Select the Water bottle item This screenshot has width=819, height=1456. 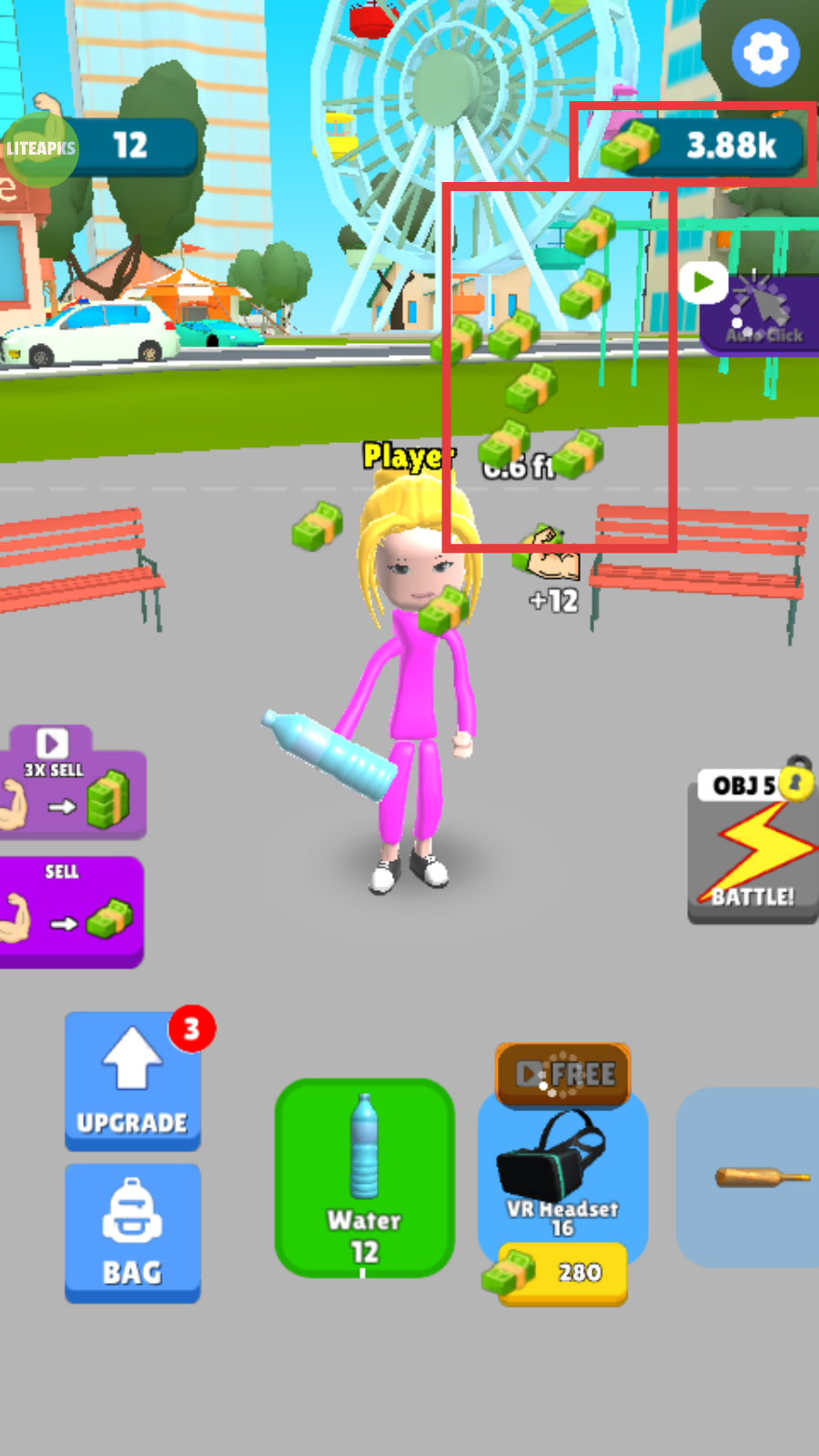364,1177
